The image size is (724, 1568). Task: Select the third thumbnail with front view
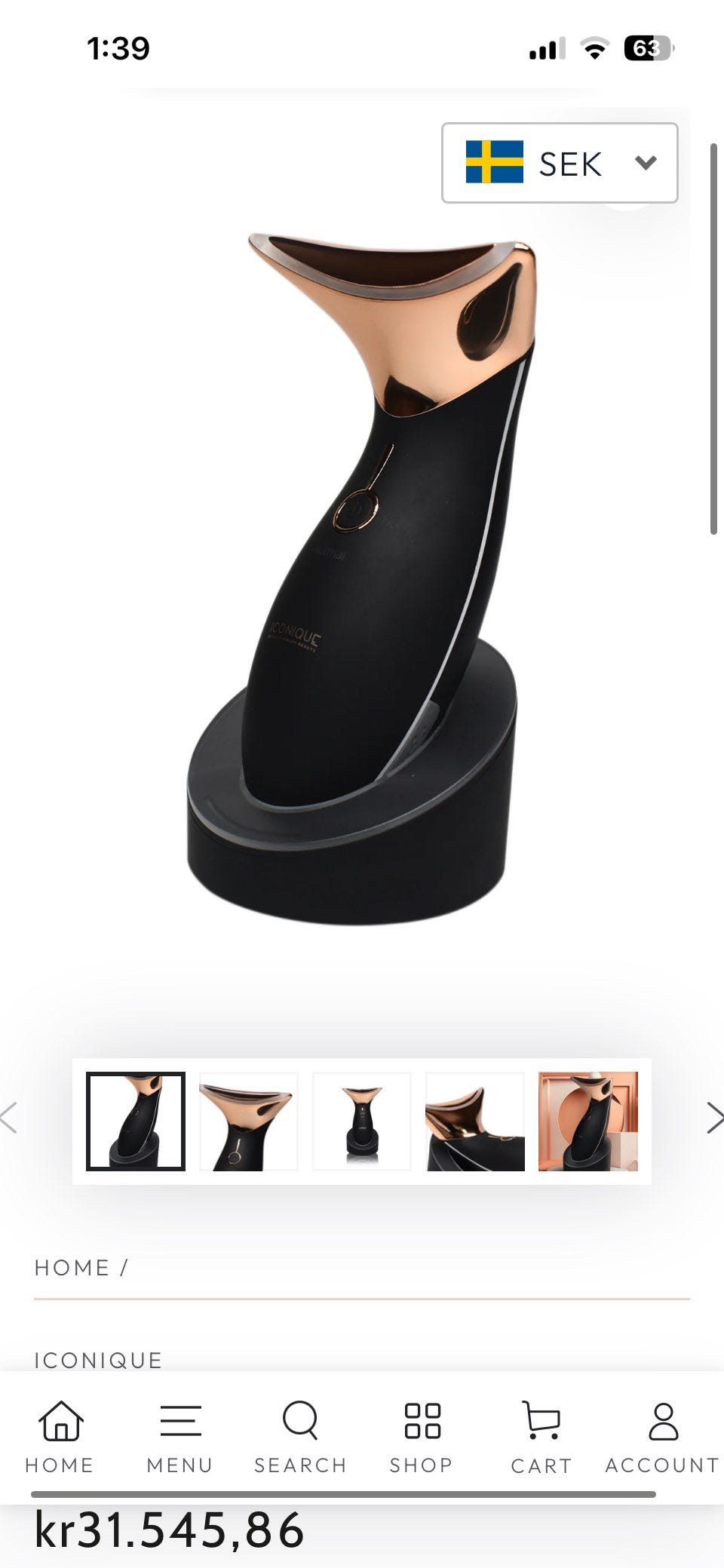[x=362, y=1122]
